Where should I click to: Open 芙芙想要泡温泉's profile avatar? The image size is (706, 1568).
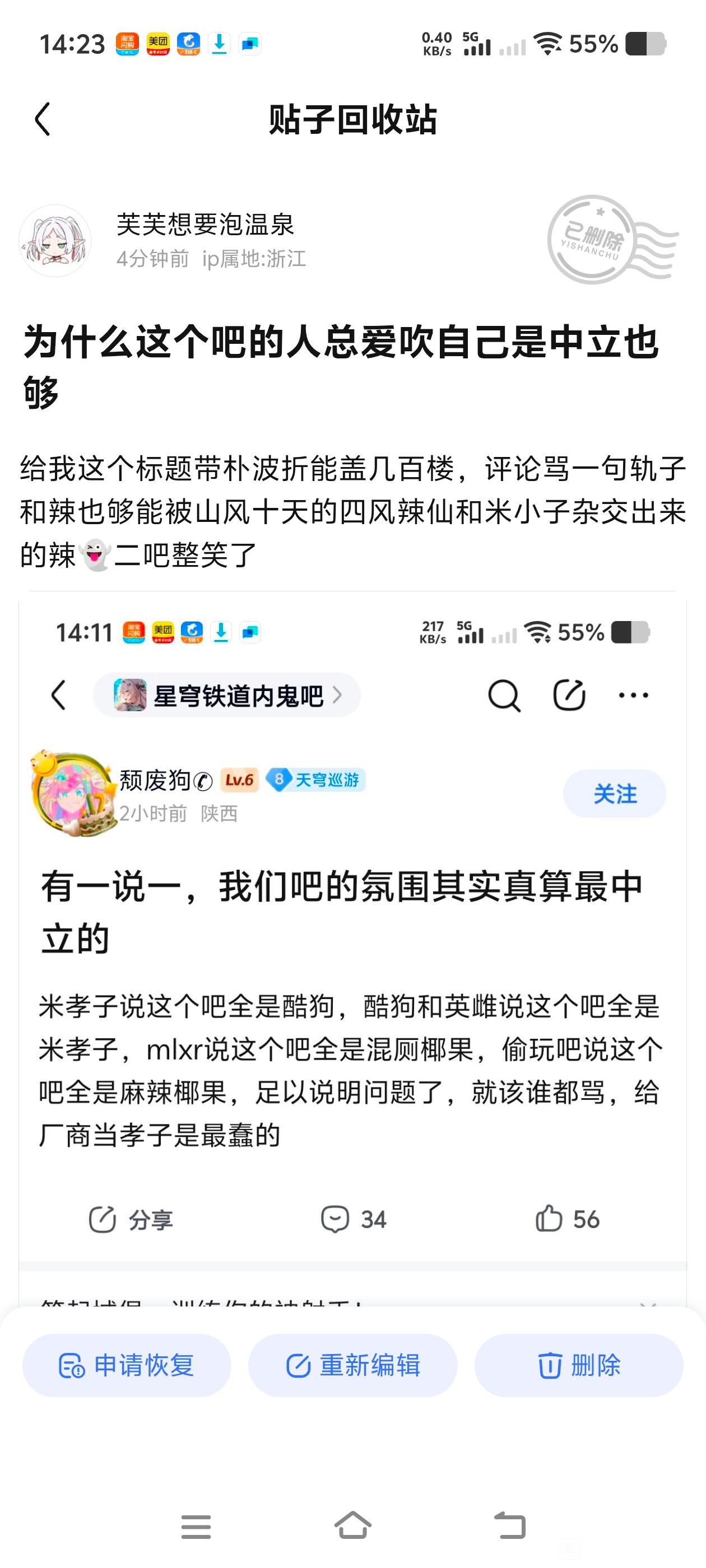(55, 241)
